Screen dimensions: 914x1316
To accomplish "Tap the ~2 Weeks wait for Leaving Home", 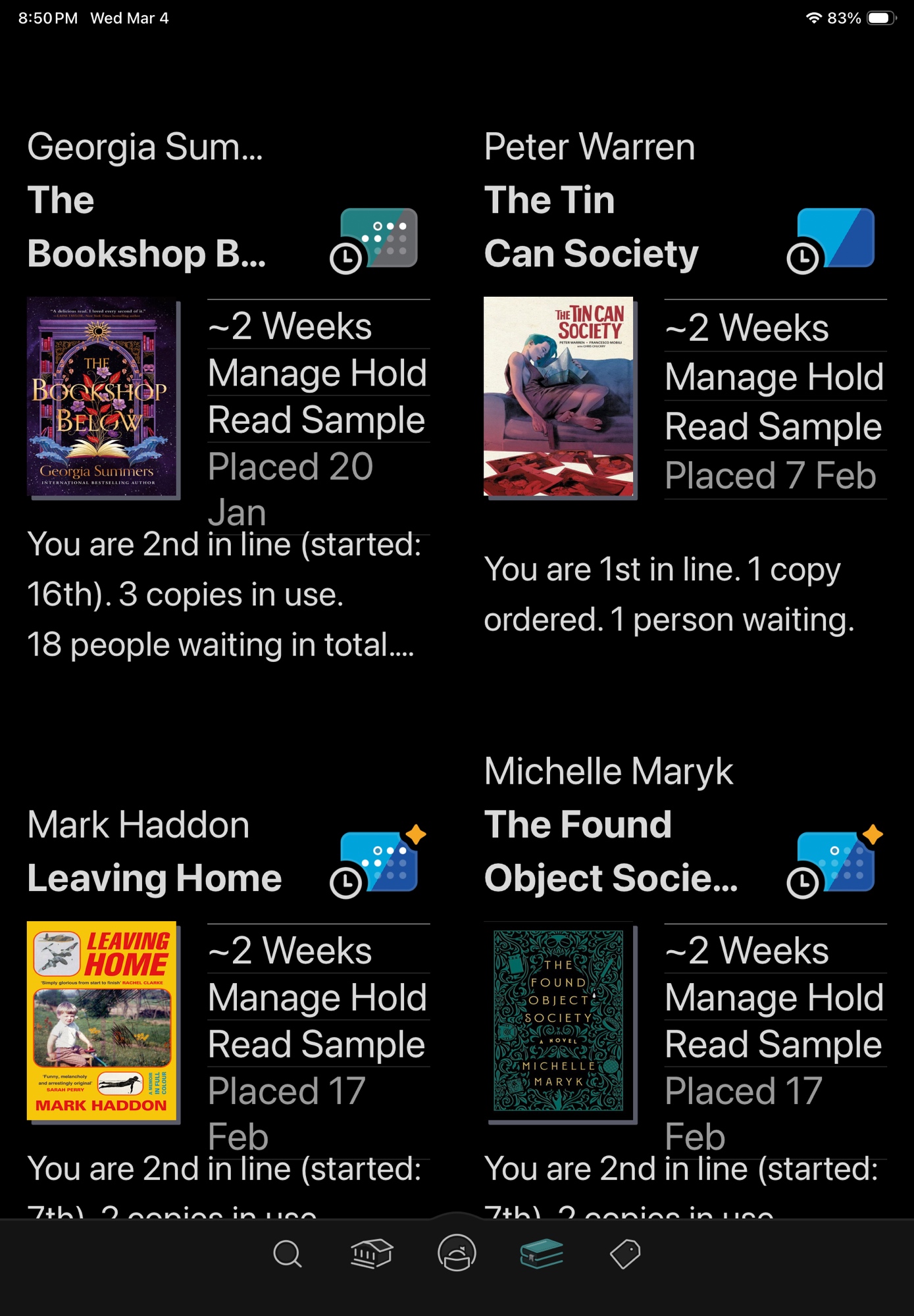I will coord(290,951).
